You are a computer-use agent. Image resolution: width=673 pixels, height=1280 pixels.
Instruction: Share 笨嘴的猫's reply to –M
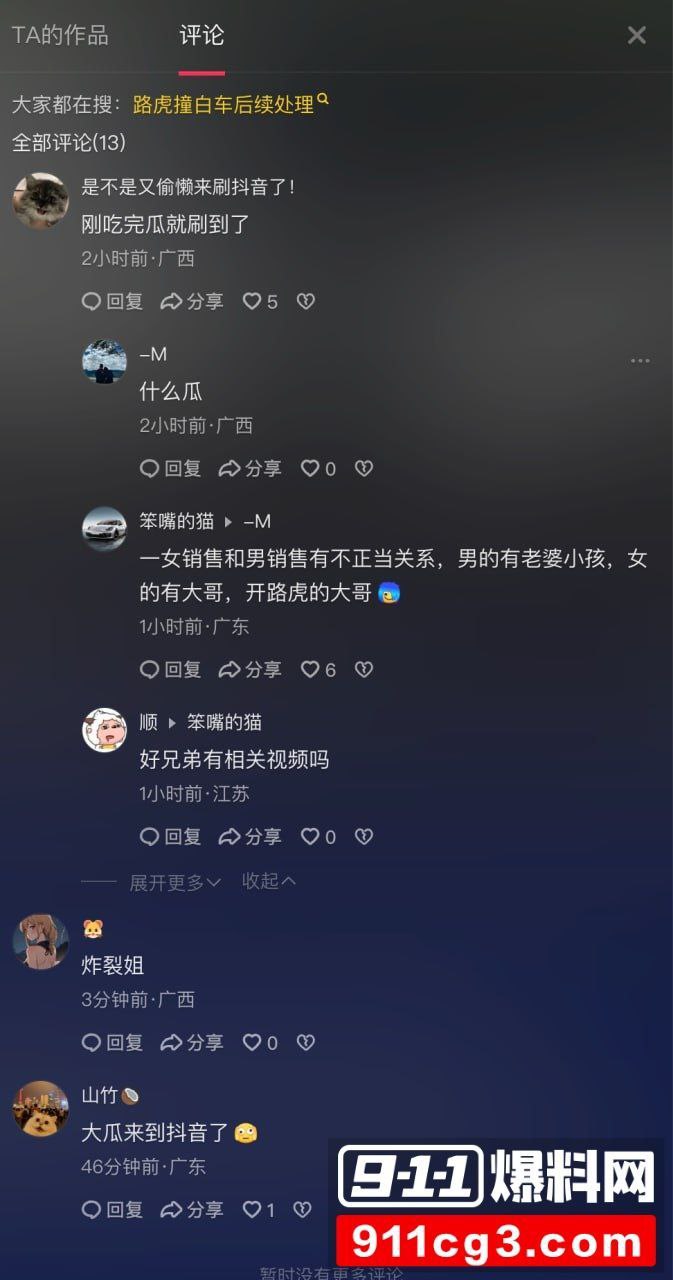coord(249,669)
